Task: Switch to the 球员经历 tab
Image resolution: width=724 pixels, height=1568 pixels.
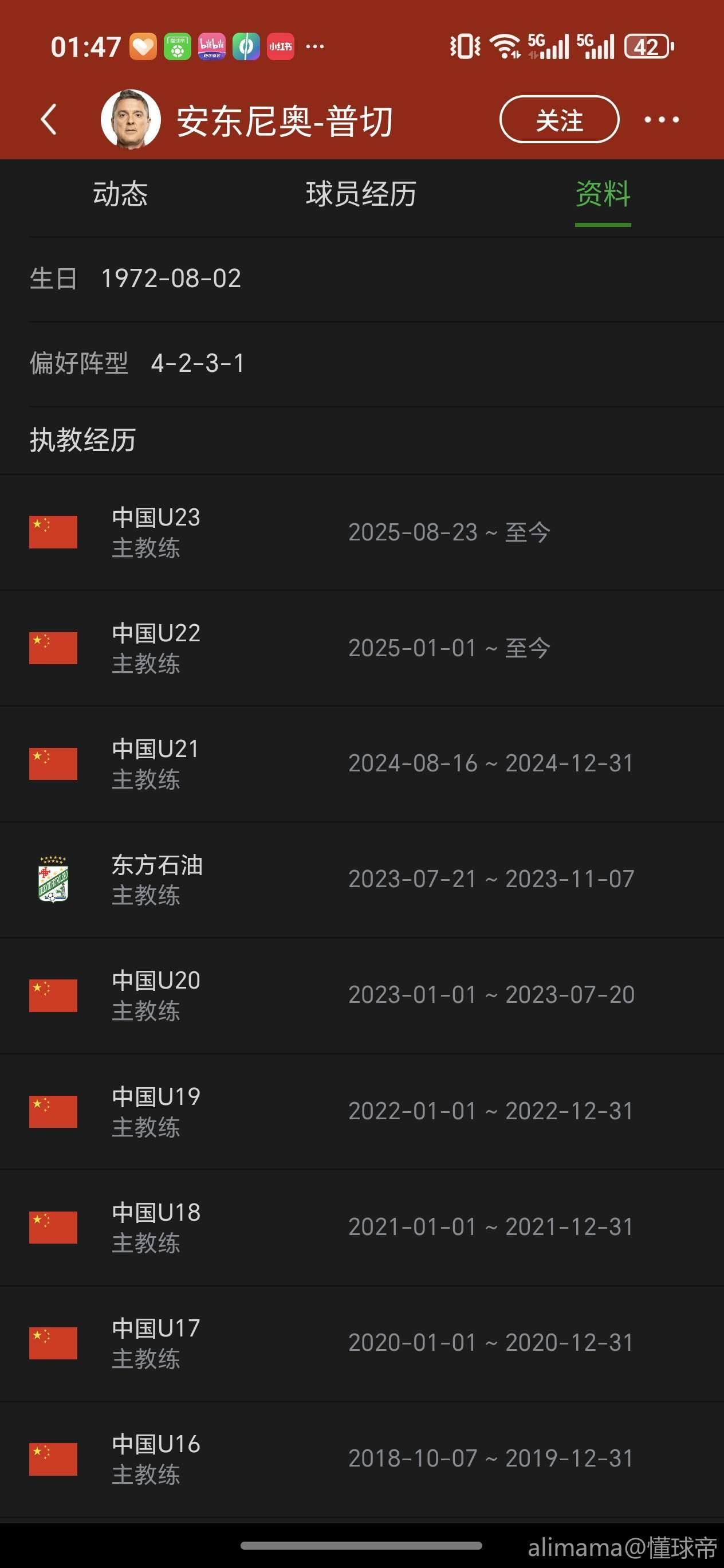Action: pyautogui.click(x=361, y=195)
